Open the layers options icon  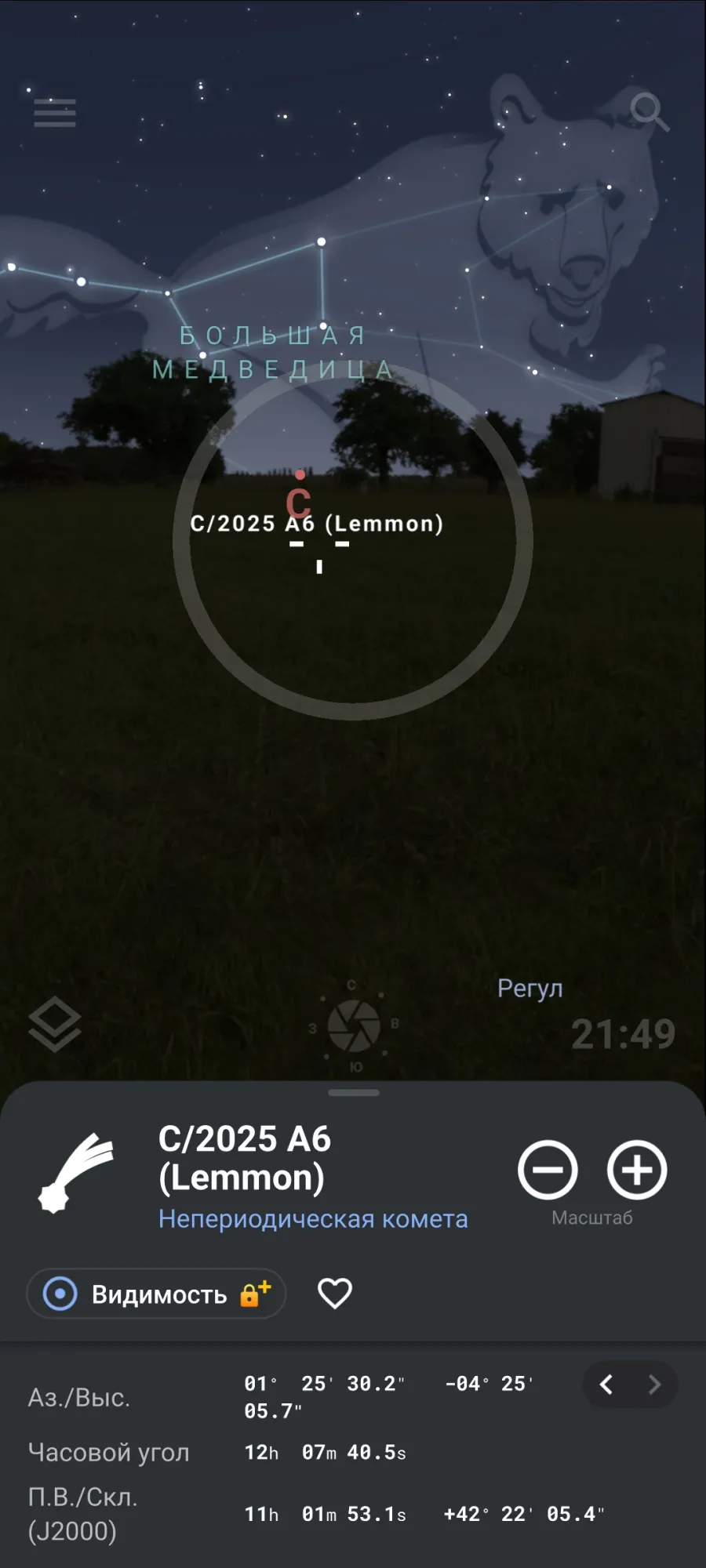[55, 1024]
